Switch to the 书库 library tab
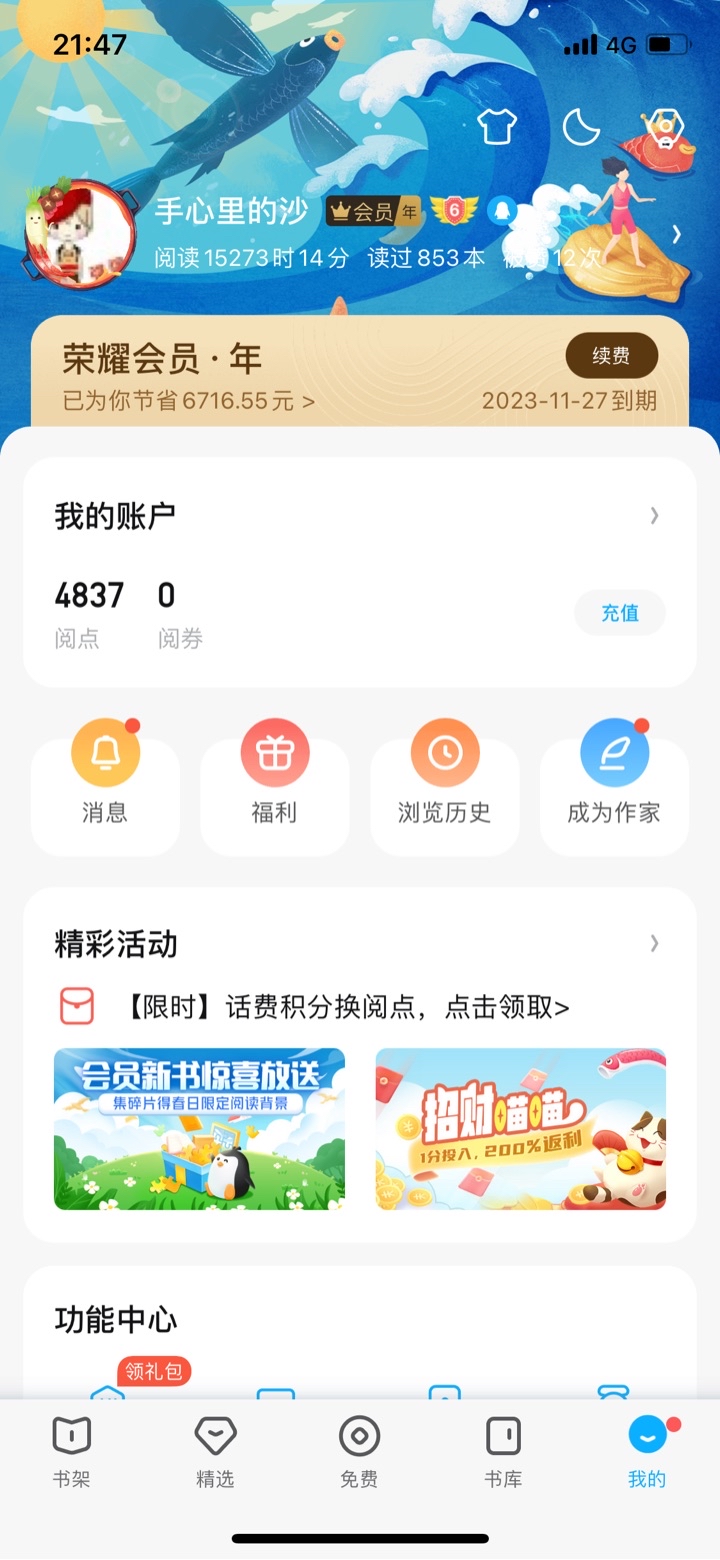Screen dimensions: 720x1560 (503, 1452)
